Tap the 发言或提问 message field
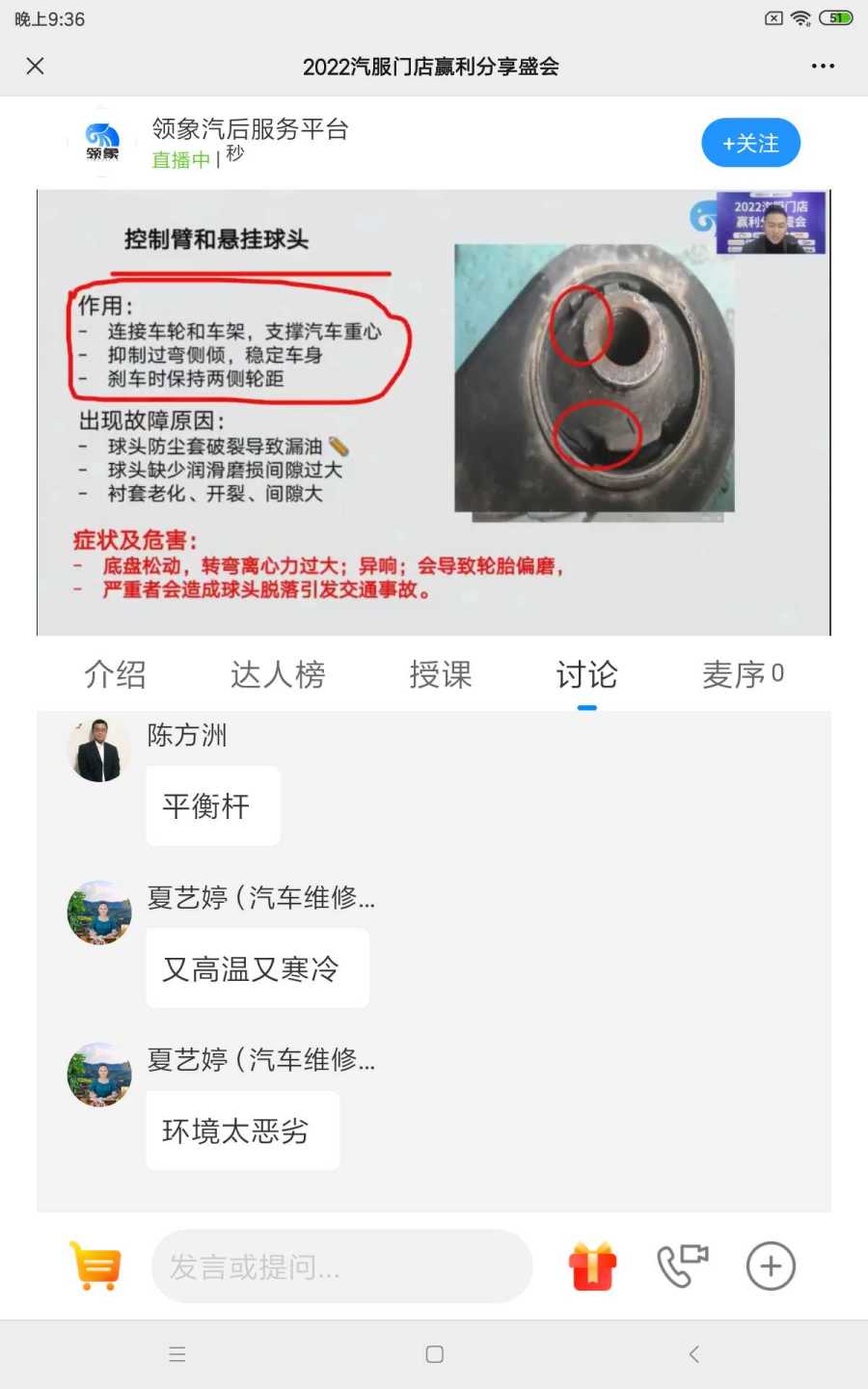This screenshot has width=868, height=1389. (x=341, y=1266)
